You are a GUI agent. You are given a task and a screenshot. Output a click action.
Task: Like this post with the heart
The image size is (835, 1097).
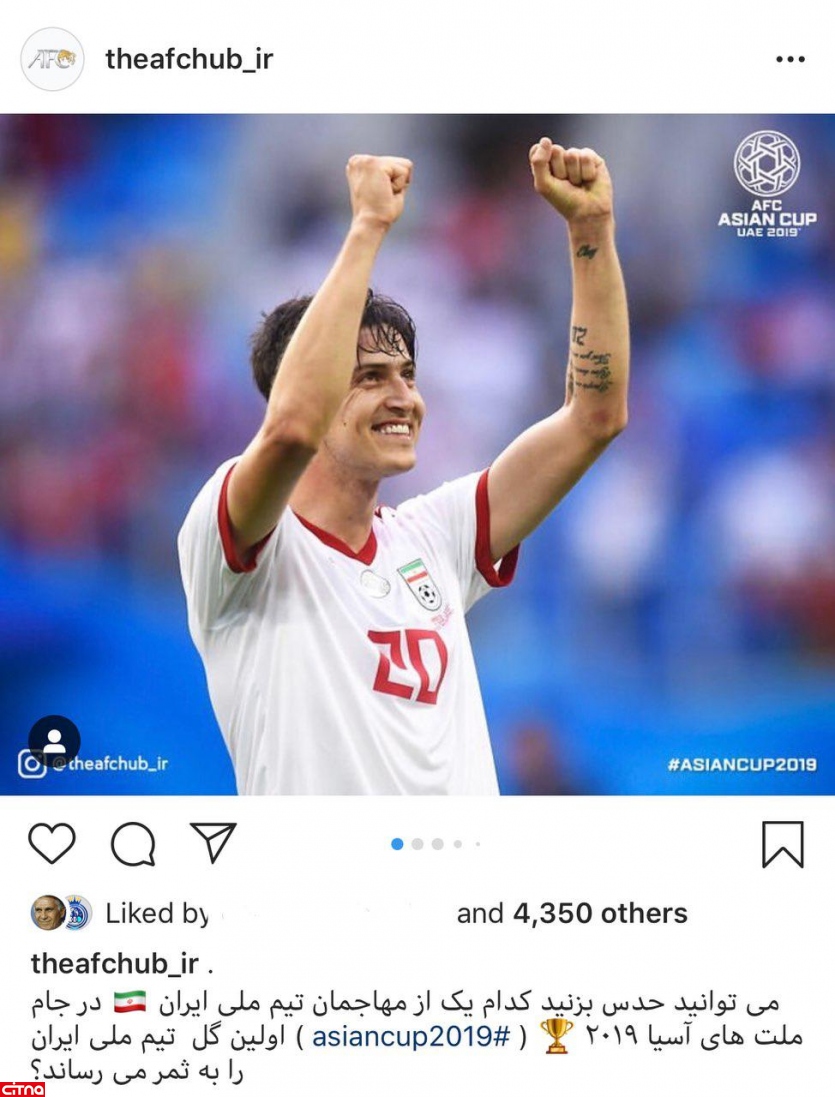(52, 844)
